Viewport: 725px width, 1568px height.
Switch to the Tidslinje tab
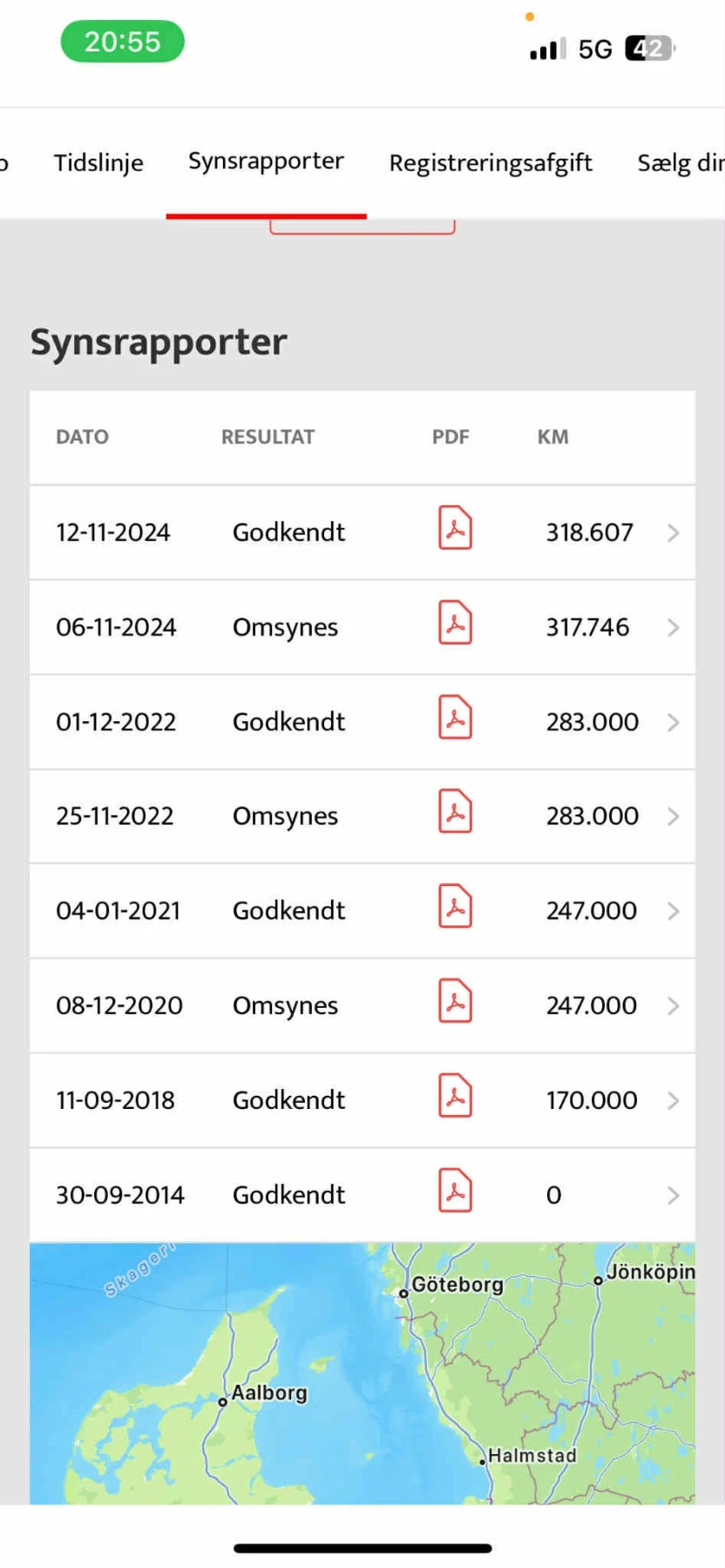coord(98,163)
